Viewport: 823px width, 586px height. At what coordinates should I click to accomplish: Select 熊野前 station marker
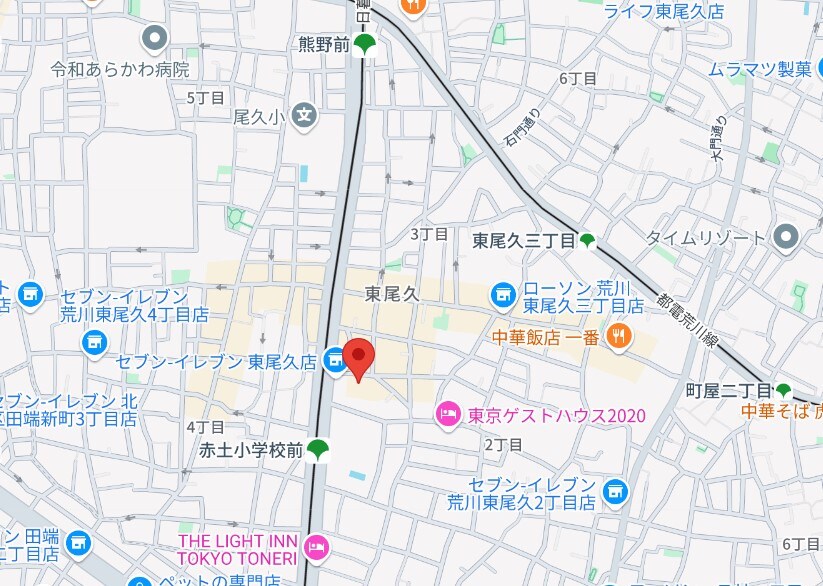tap(366, 44)
